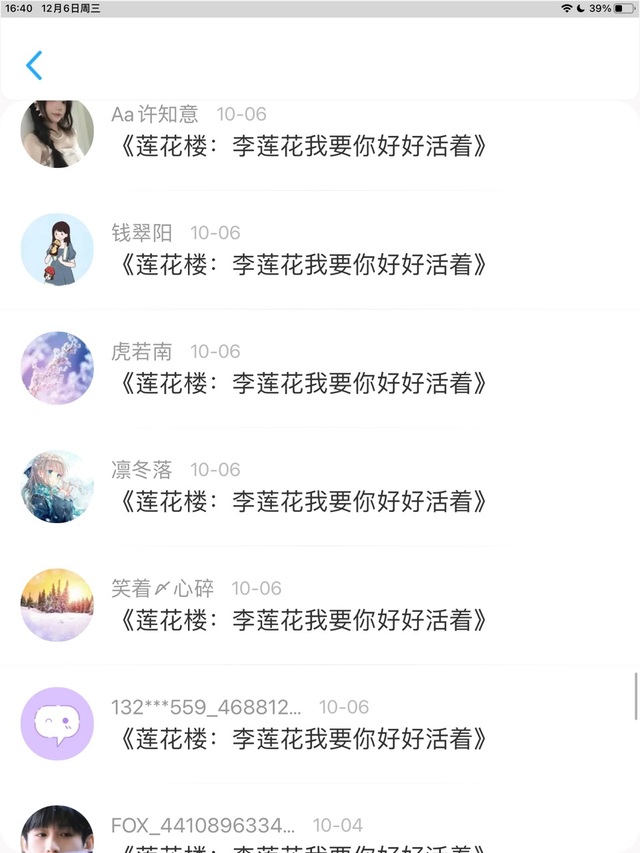Go back using the blue arrow
Image resolution: width=640 pixels, height=853 pixels.
click(34, 66)
